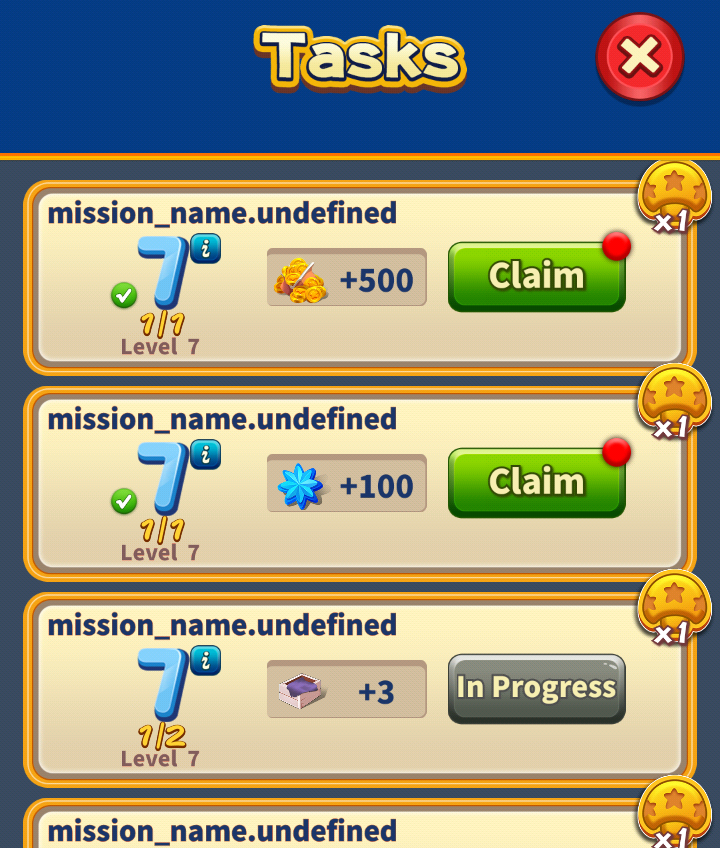
Task: Open info icon on the +100 gem task
Action: pos(205,455)
